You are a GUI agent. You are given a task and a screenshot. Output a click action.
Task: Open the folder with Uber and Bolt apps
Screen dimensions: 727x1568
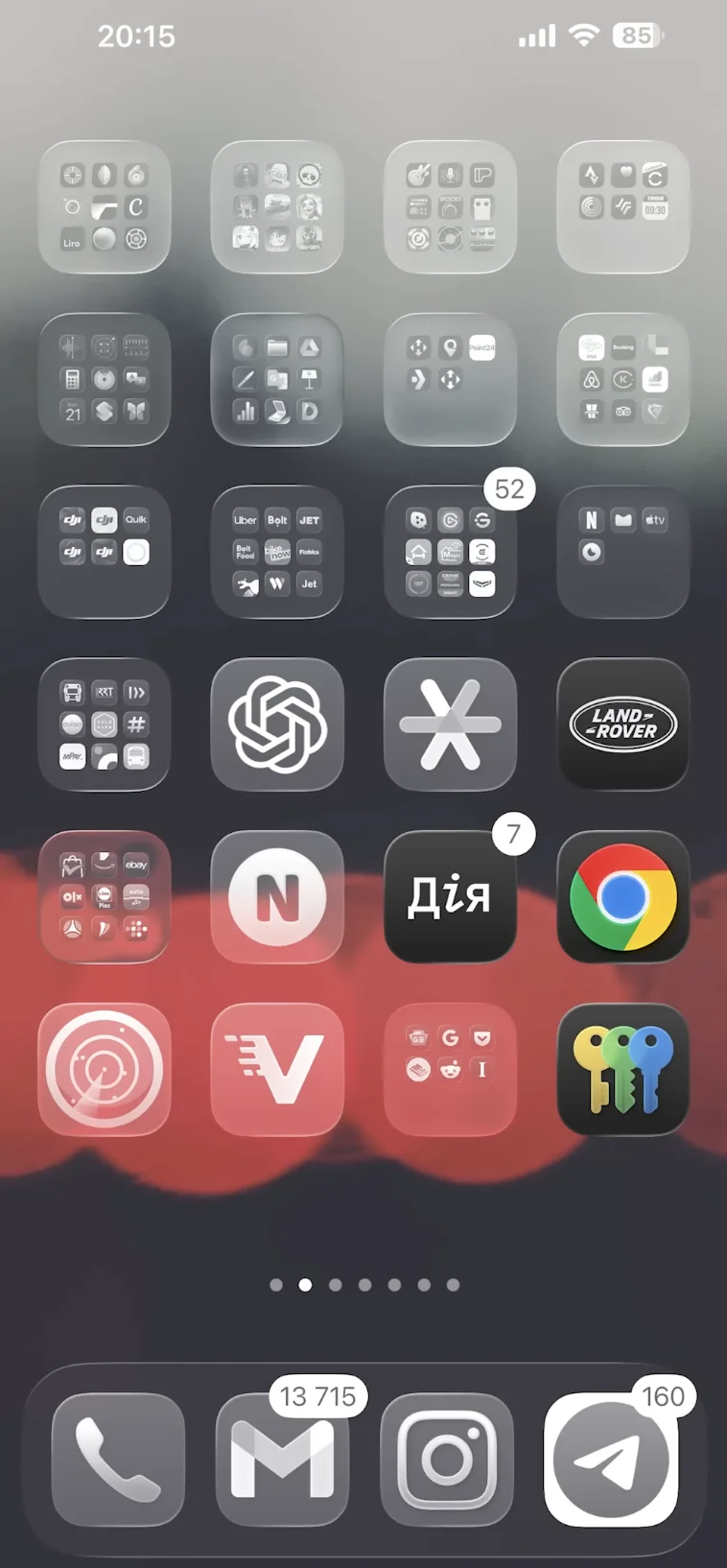[277, 552]
